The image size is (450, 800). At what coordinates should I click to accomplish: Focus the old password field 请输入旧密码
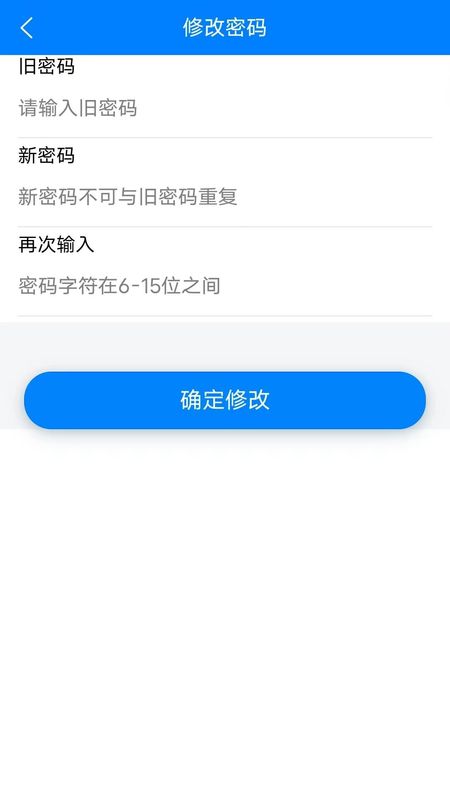click(224, 108)
